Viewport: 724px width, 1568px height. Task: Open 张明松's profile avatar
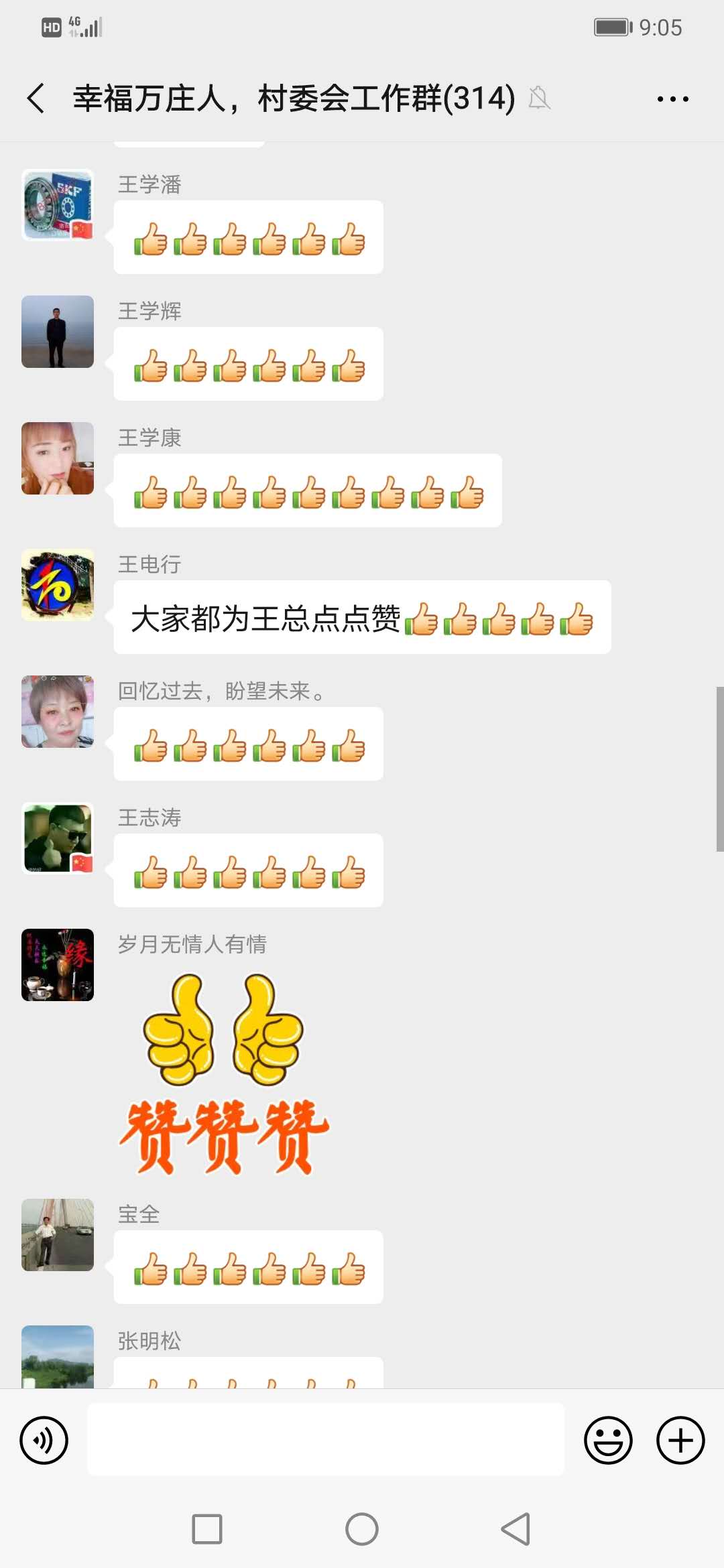pos(58,1357)
